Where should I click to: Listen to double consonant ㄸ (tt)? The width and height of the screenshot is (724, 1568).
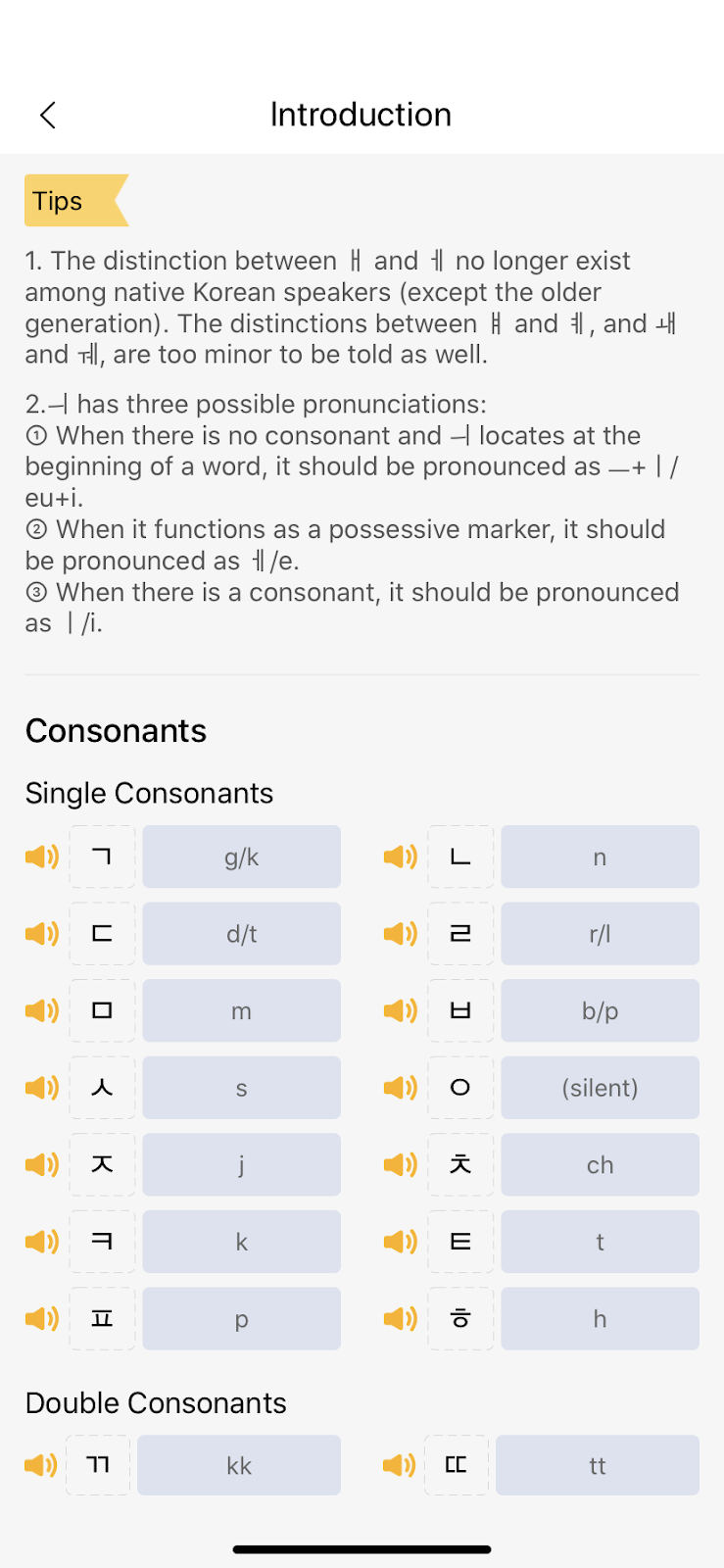(400, 1465)
